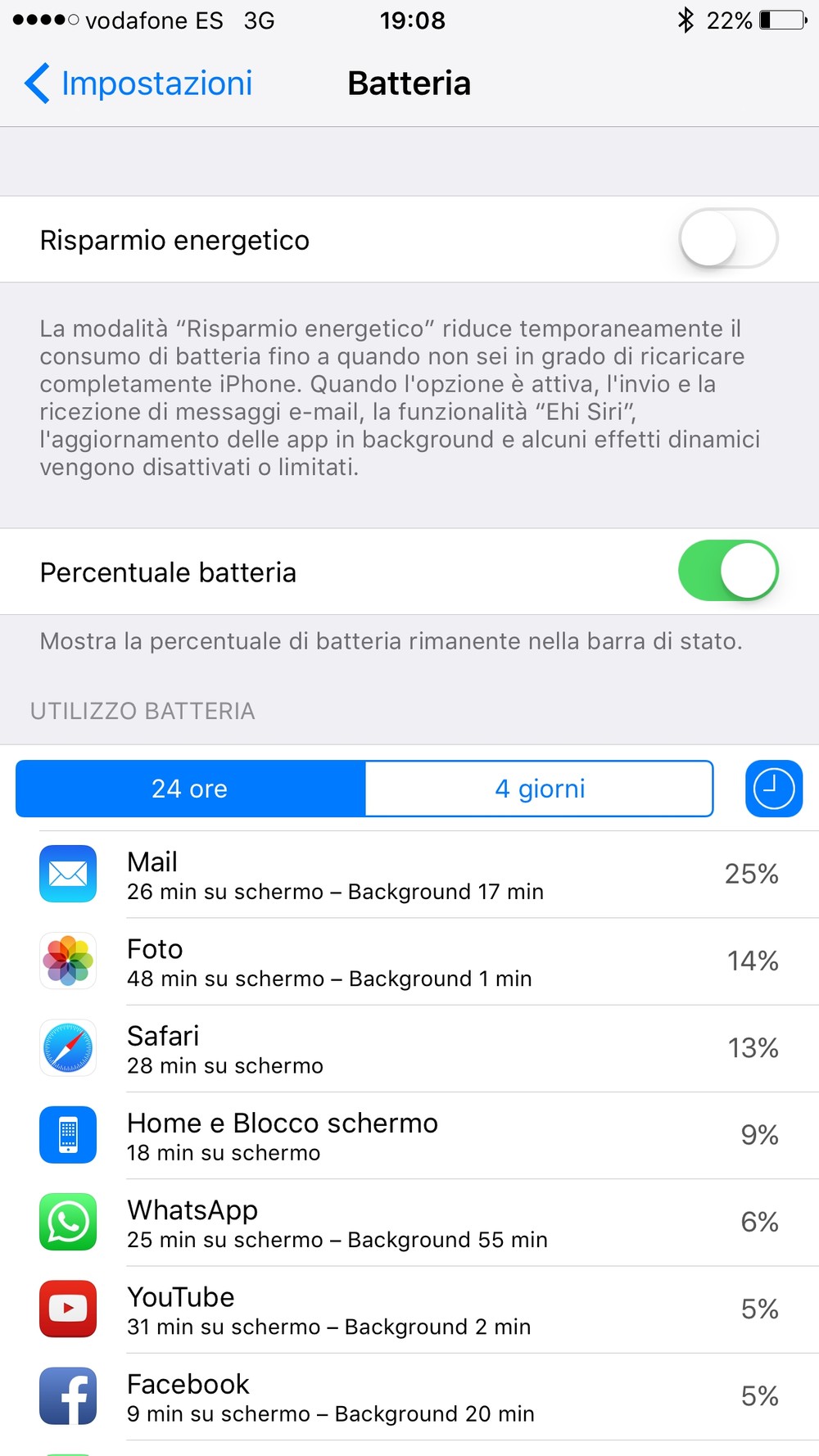Viewport: 819px width, 1456px height.
Task: Tap the YouTube battery usage row
Action: tap(409, 1309)
